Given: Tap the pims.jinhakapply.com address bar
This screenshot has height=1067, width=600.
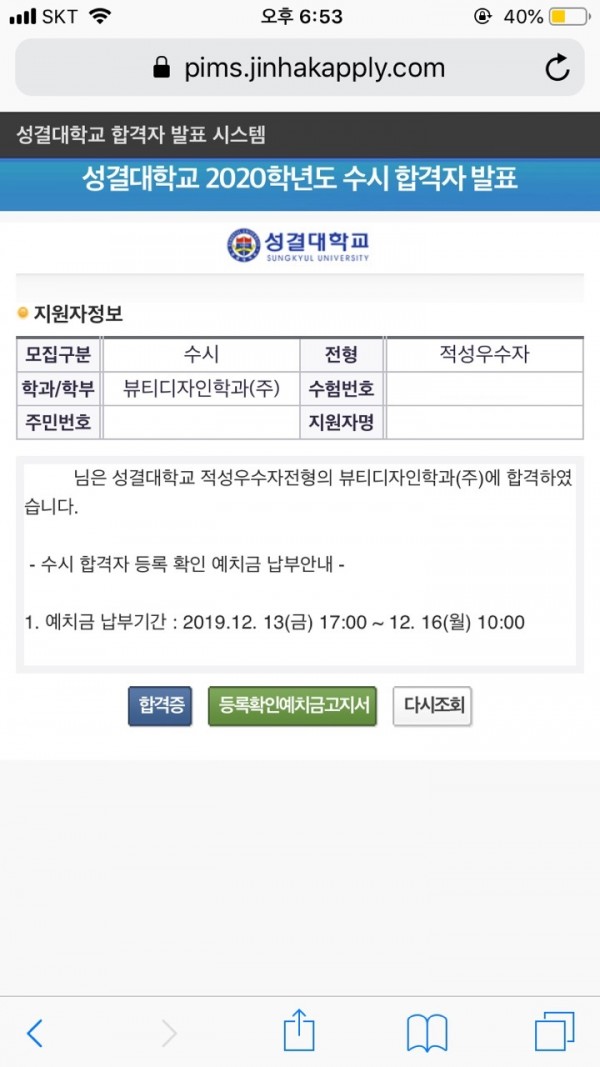Looking at the screenshot, I should point(298,68).
